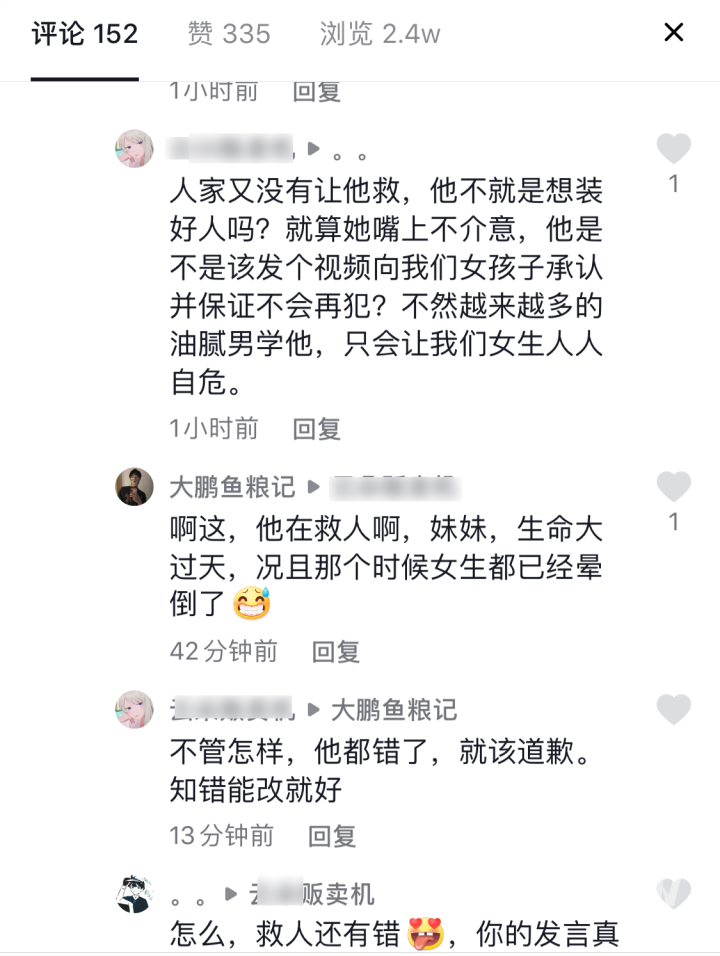
Task: Switch to the 浏览 2.4w tab
Action: (380, 34)
